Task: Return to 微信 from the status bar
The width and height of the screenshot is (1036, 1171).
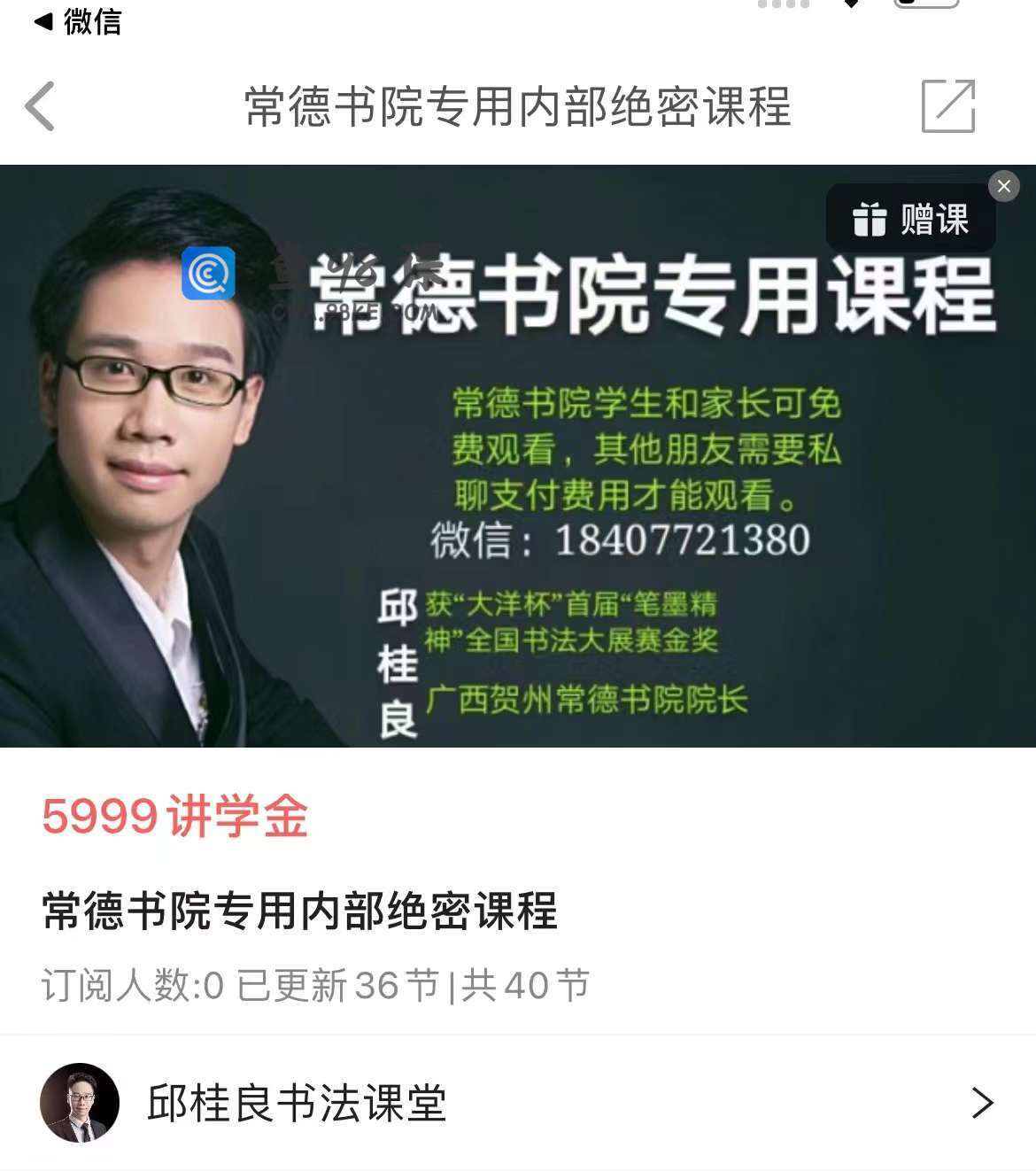Action: [76, 21]
